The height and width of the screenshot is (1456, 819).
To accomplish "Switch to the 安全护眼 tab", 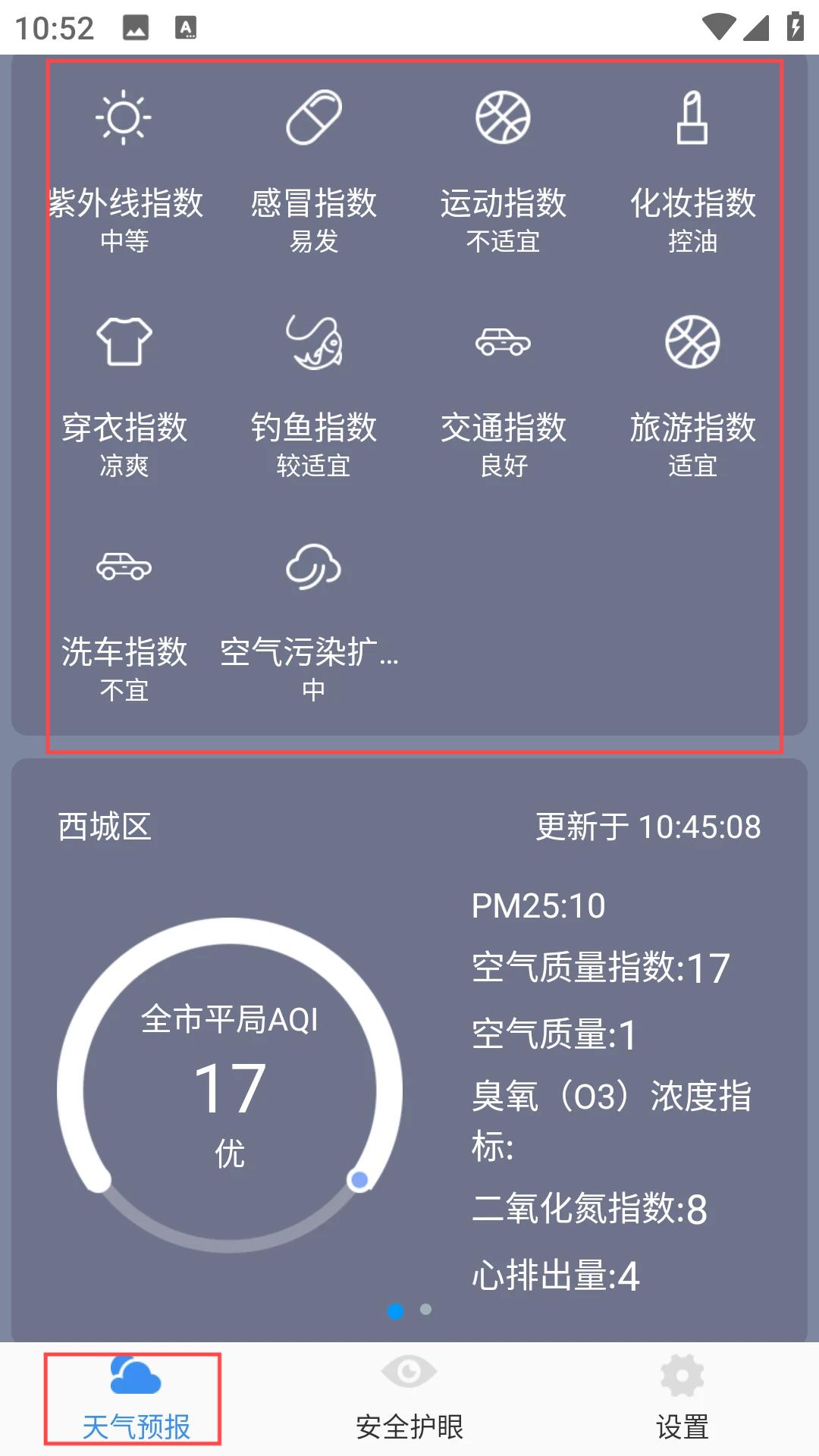I will [409, 1399].
